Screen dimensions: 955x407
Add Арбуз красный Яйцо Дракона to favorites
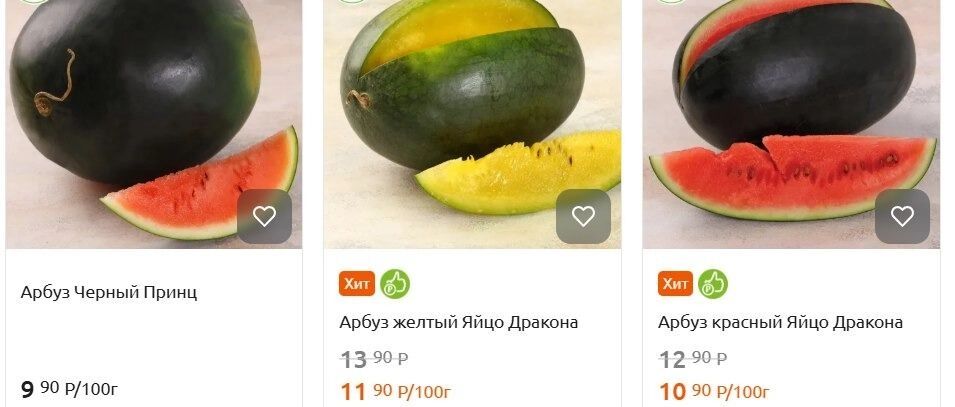tap(902, 216)
